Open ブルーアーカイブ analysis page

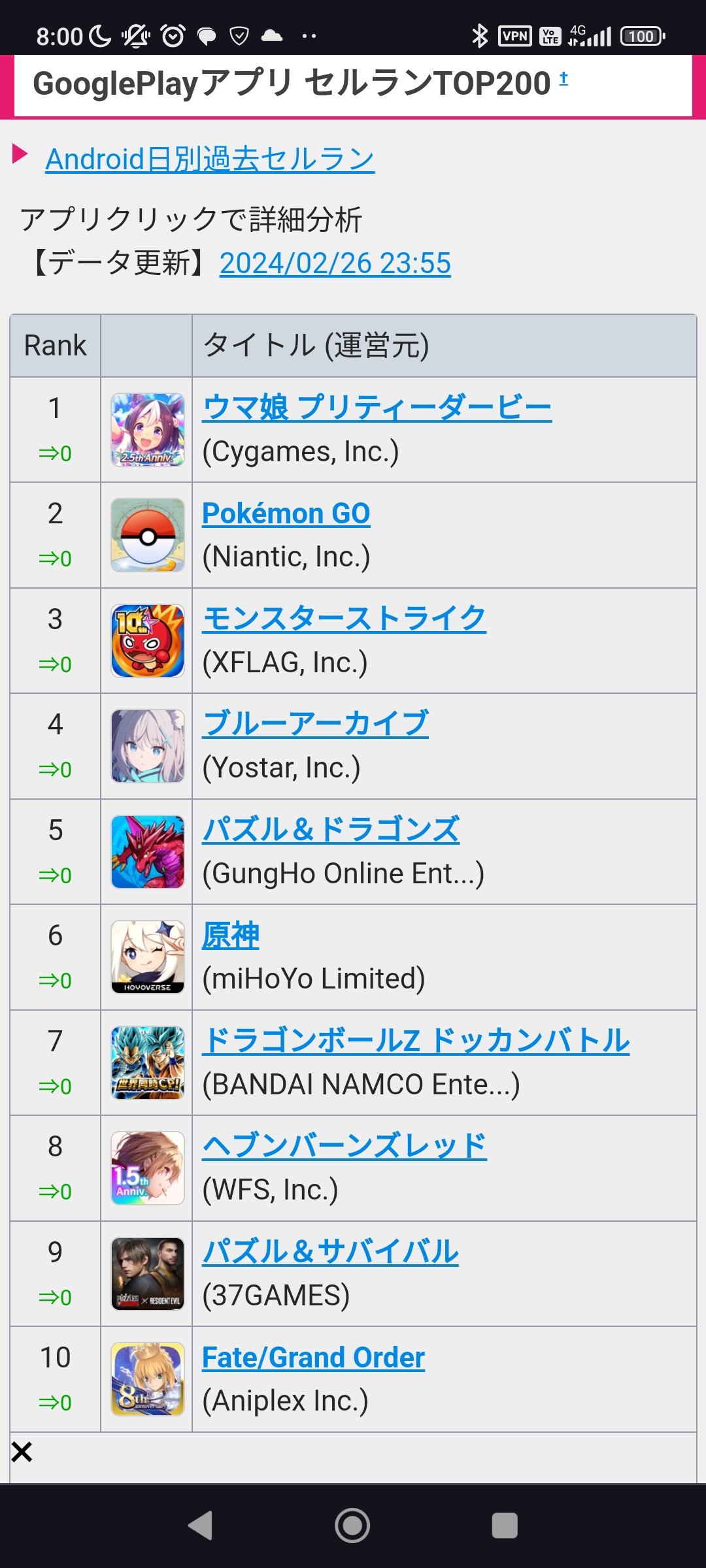tap(316, 724)
